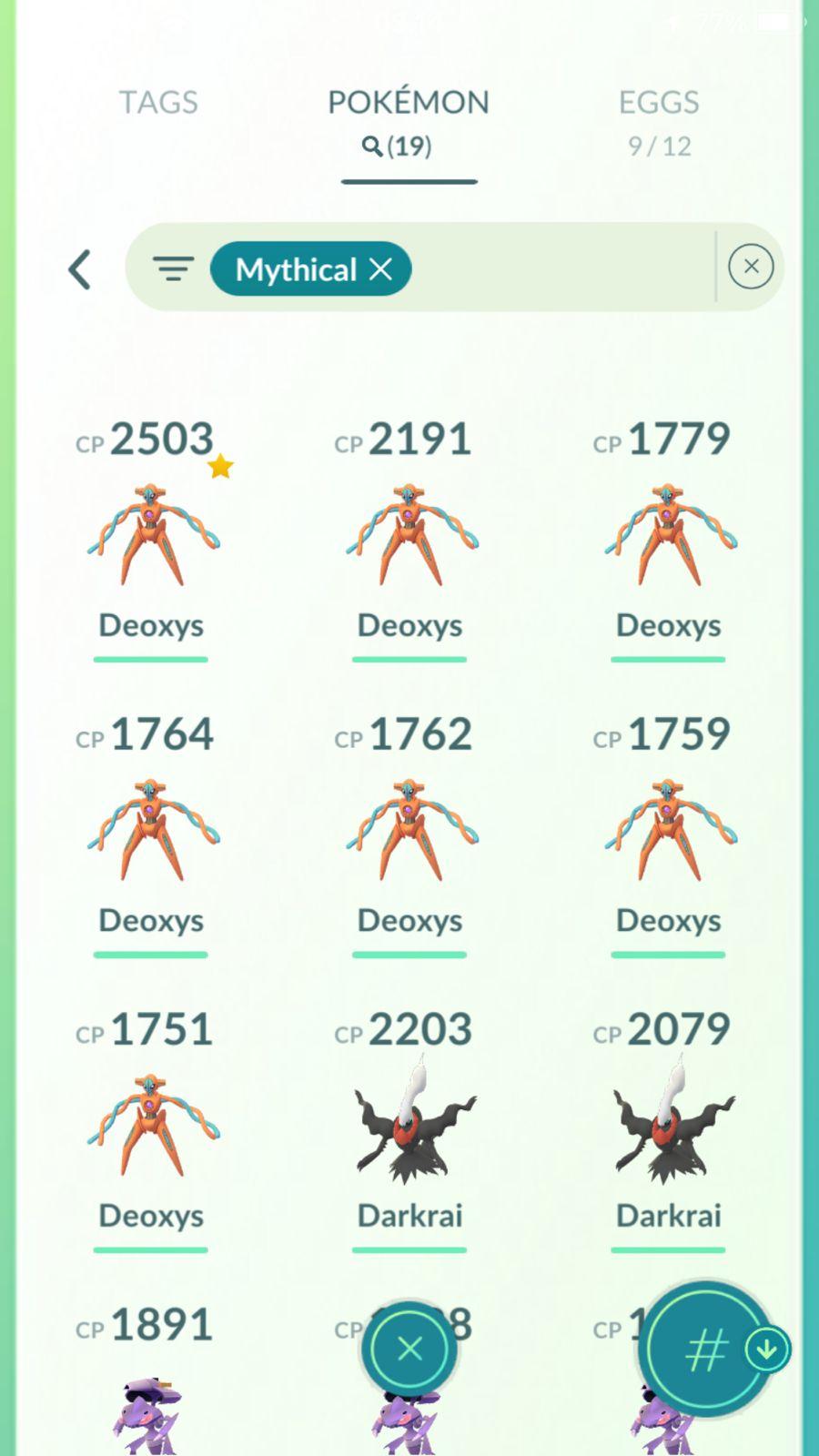Switch to the Tags tab
The height and width of the screenshot is (1456, 819).
158,102
